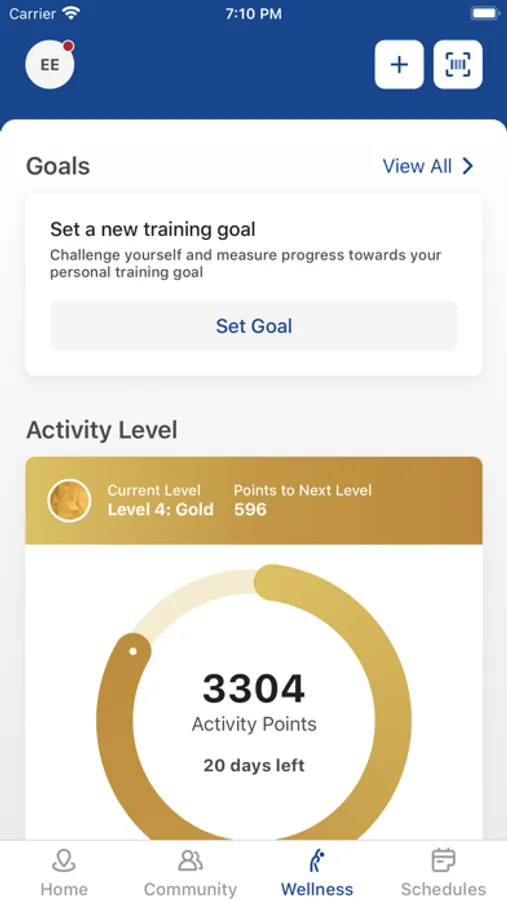The image size is (507, 900).
Task: Open the barcode scanner
Action: pos(458,64)
